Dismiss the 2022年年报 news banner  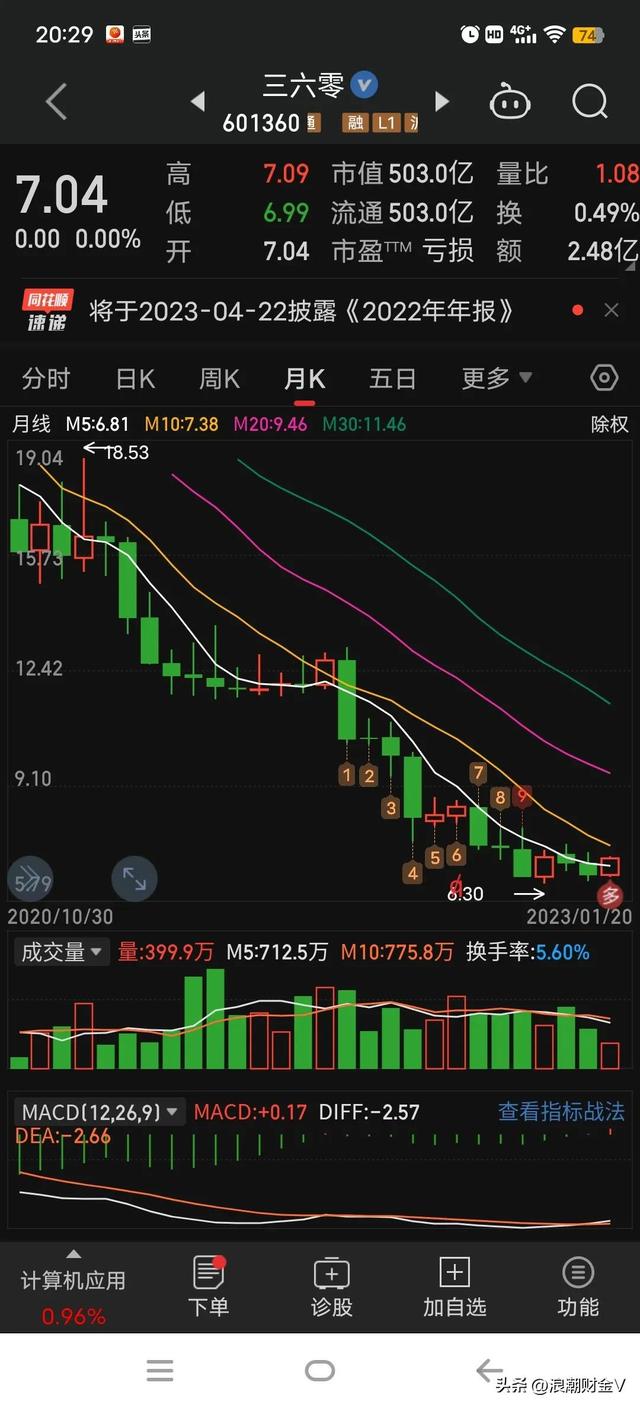612,311
